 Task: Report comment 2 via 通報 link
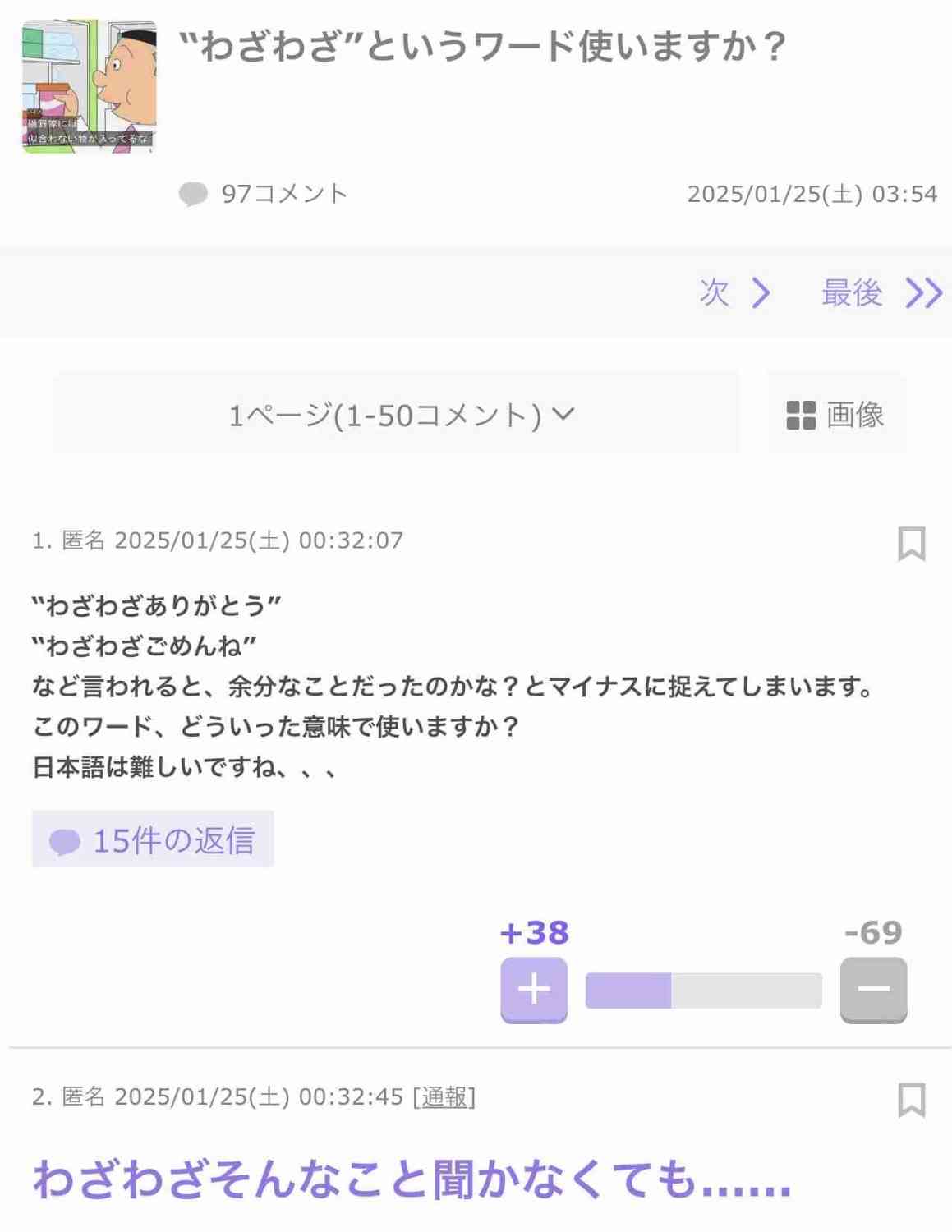pos(444,1096)
